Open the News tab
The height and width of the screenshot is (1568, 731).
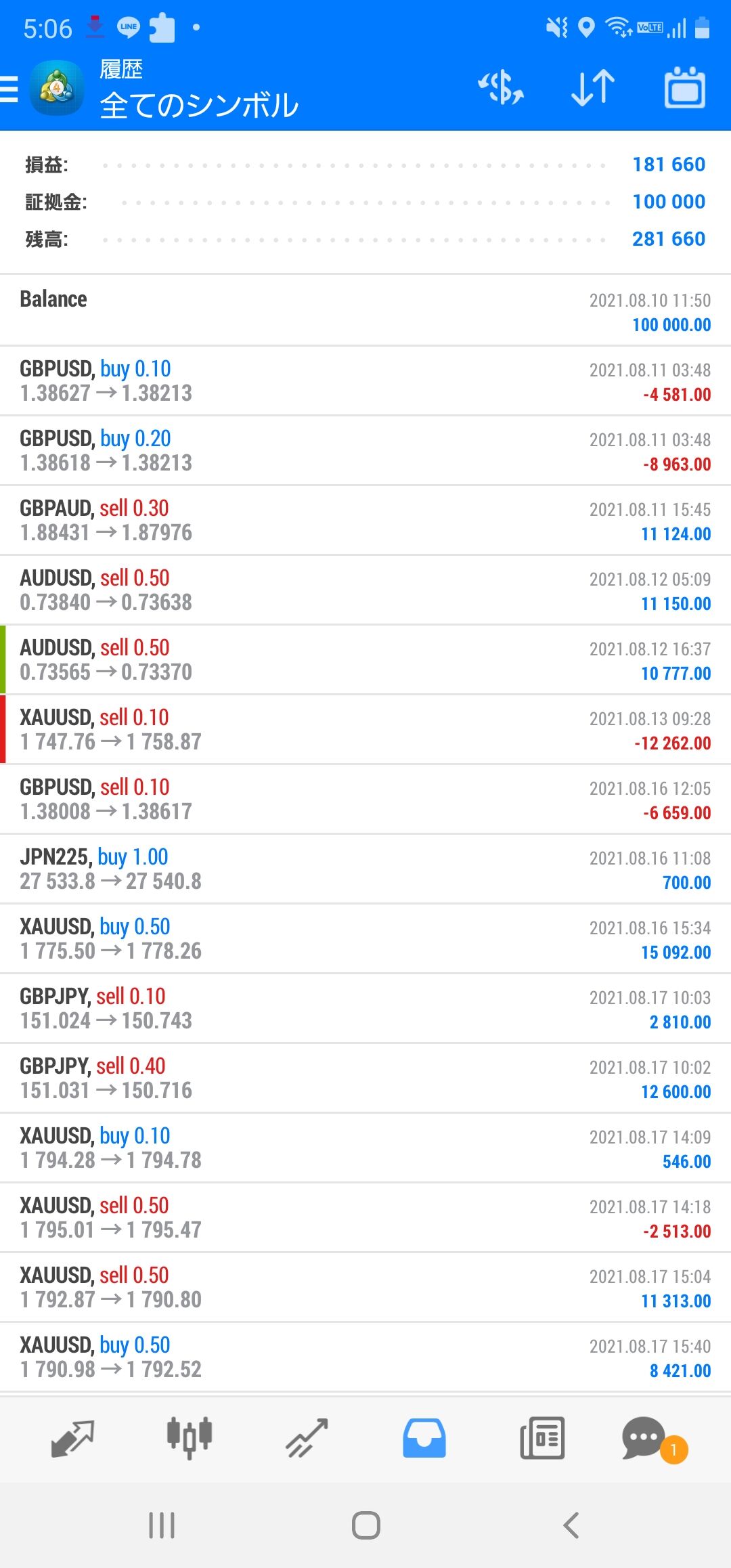pos(542,1437)
